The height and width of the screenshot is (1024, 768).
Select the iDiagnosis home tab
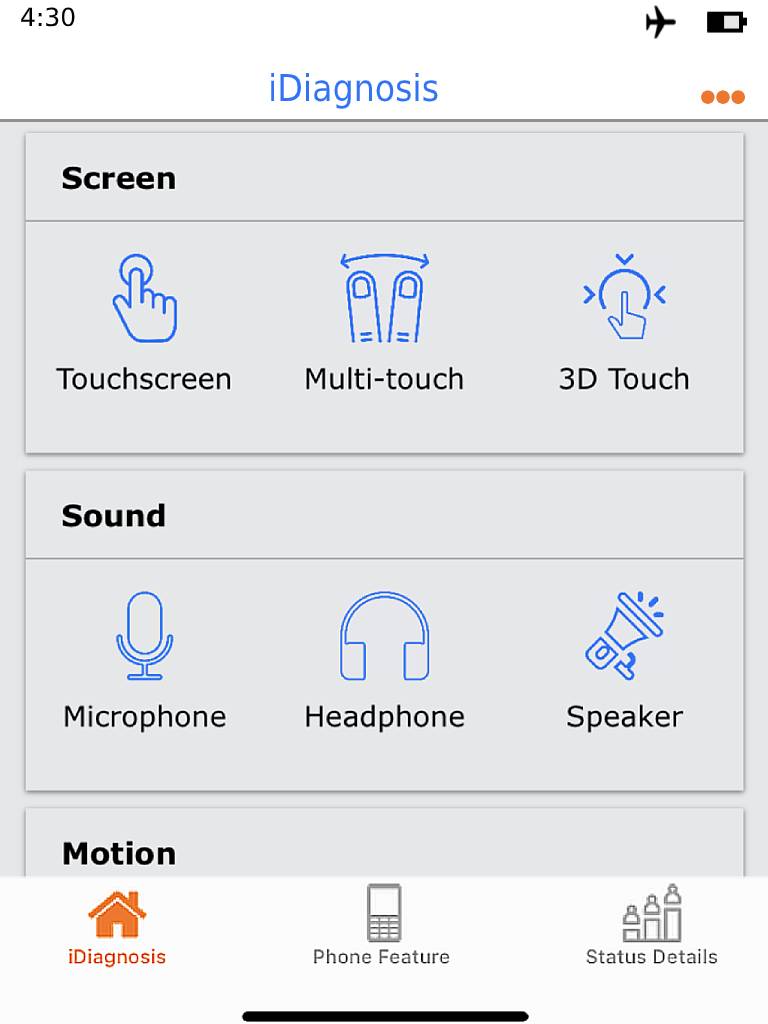[117, 926]
